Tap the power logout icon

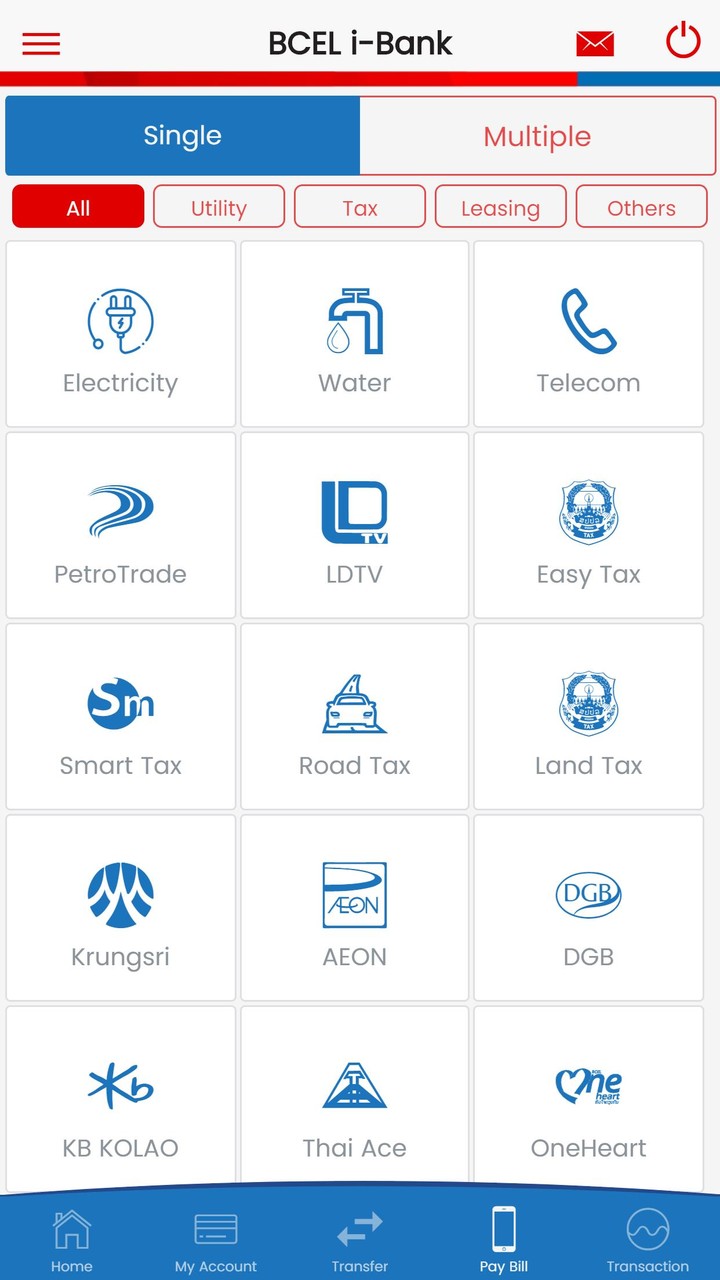pyautogui.click(x=684, y=42)
